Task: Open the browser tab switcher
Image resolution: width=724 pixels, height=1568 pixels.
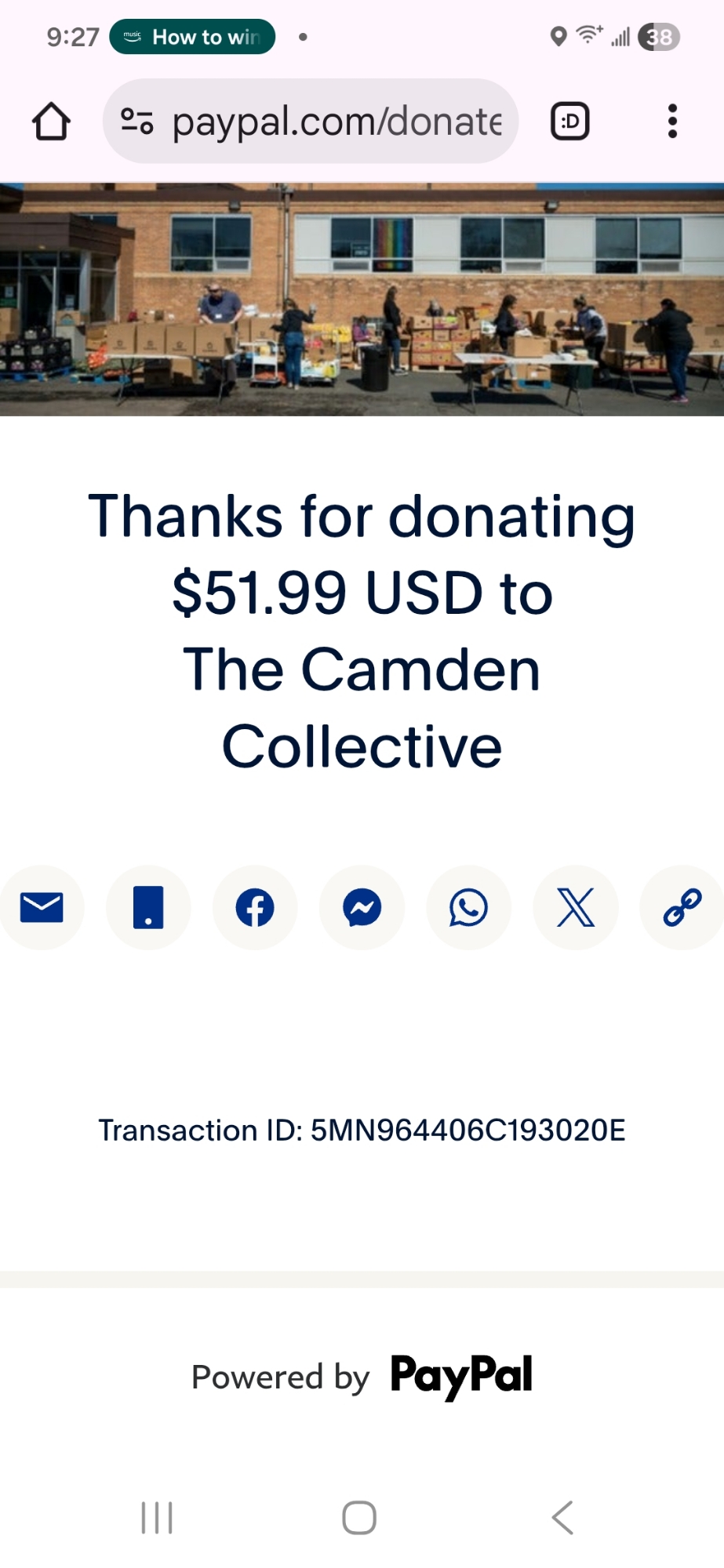Action: pos(570,122)
